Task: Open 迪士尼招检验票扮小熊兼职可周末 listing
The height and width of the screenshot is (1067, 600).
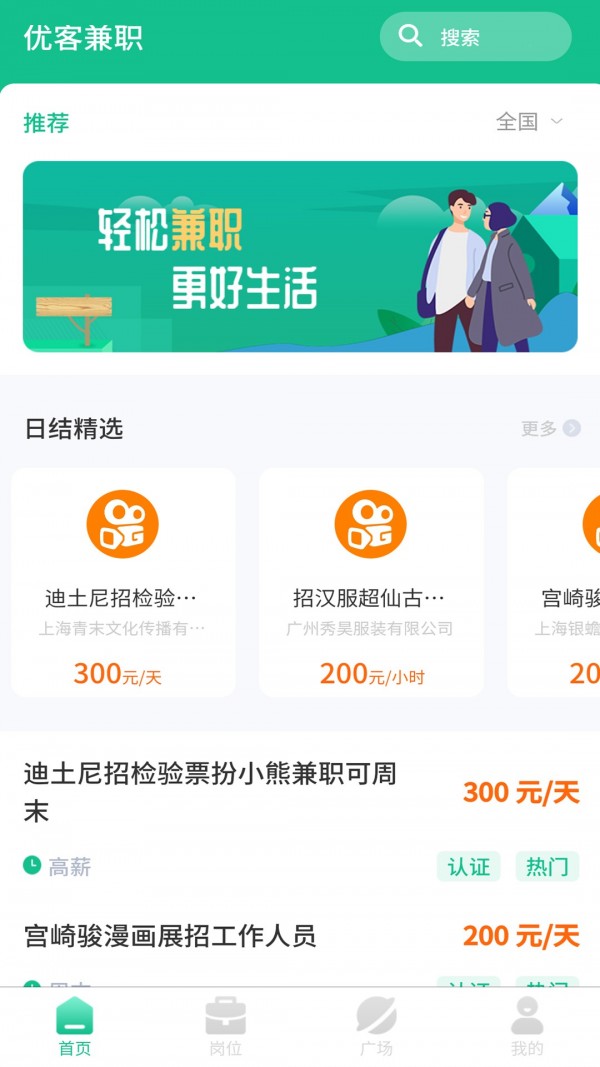Action: (210, 791)
